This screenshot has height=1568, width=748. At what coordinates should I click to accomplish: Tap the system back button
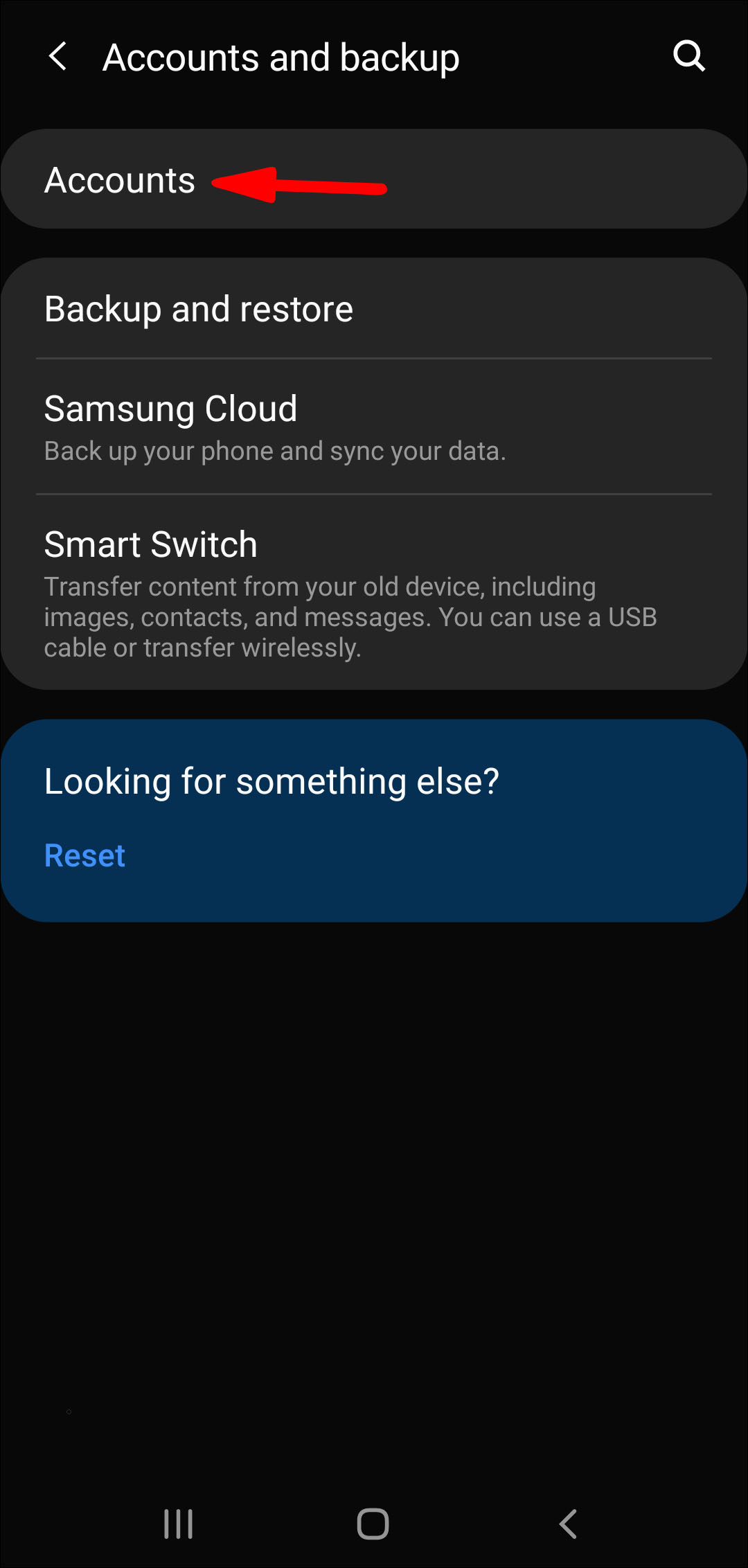pyautogui.click(x=568, y=1524)
